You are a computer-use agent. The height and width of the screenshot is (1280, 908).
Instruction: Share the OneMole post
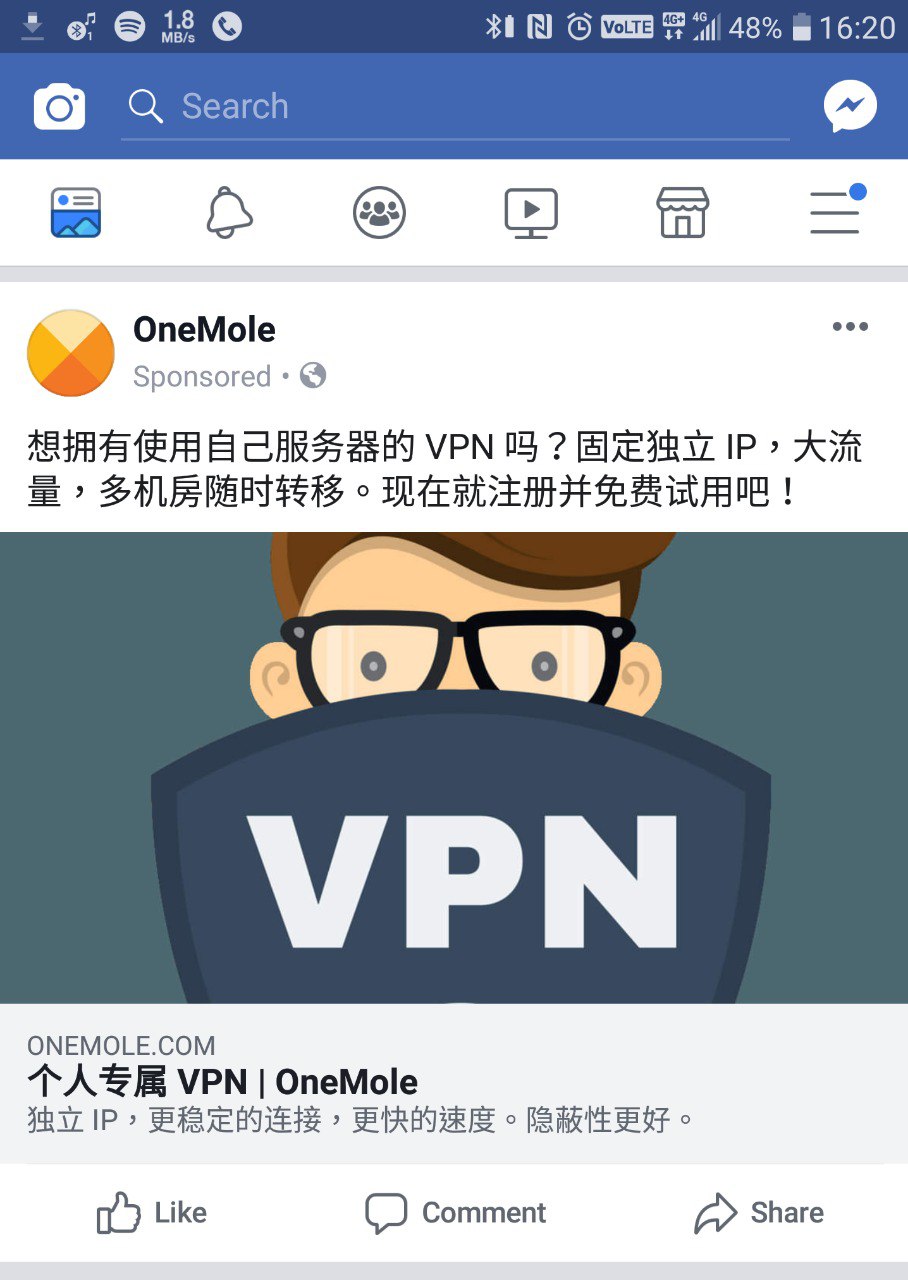(759, 1213)
